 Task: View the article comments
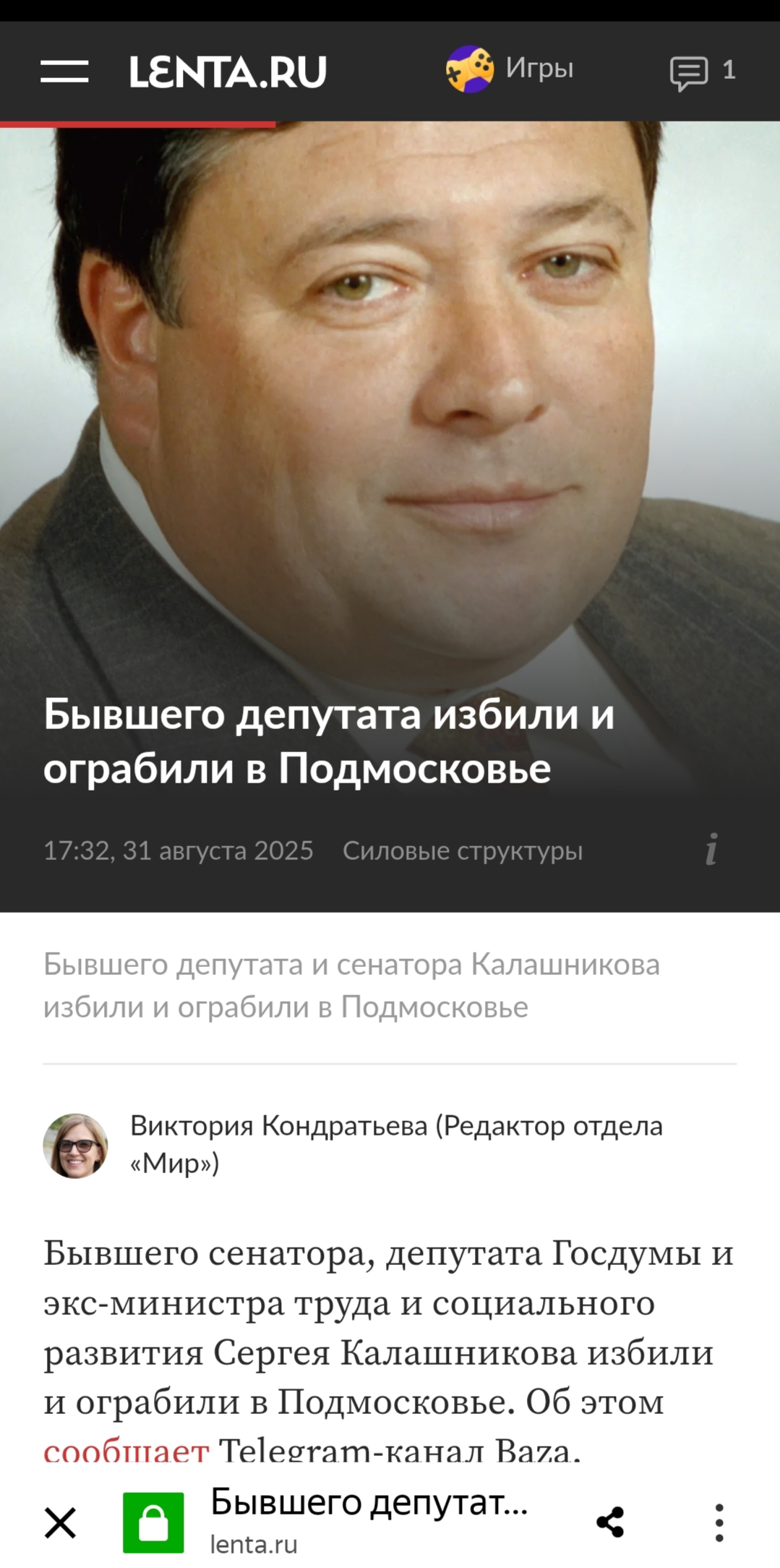click(701, 72)
